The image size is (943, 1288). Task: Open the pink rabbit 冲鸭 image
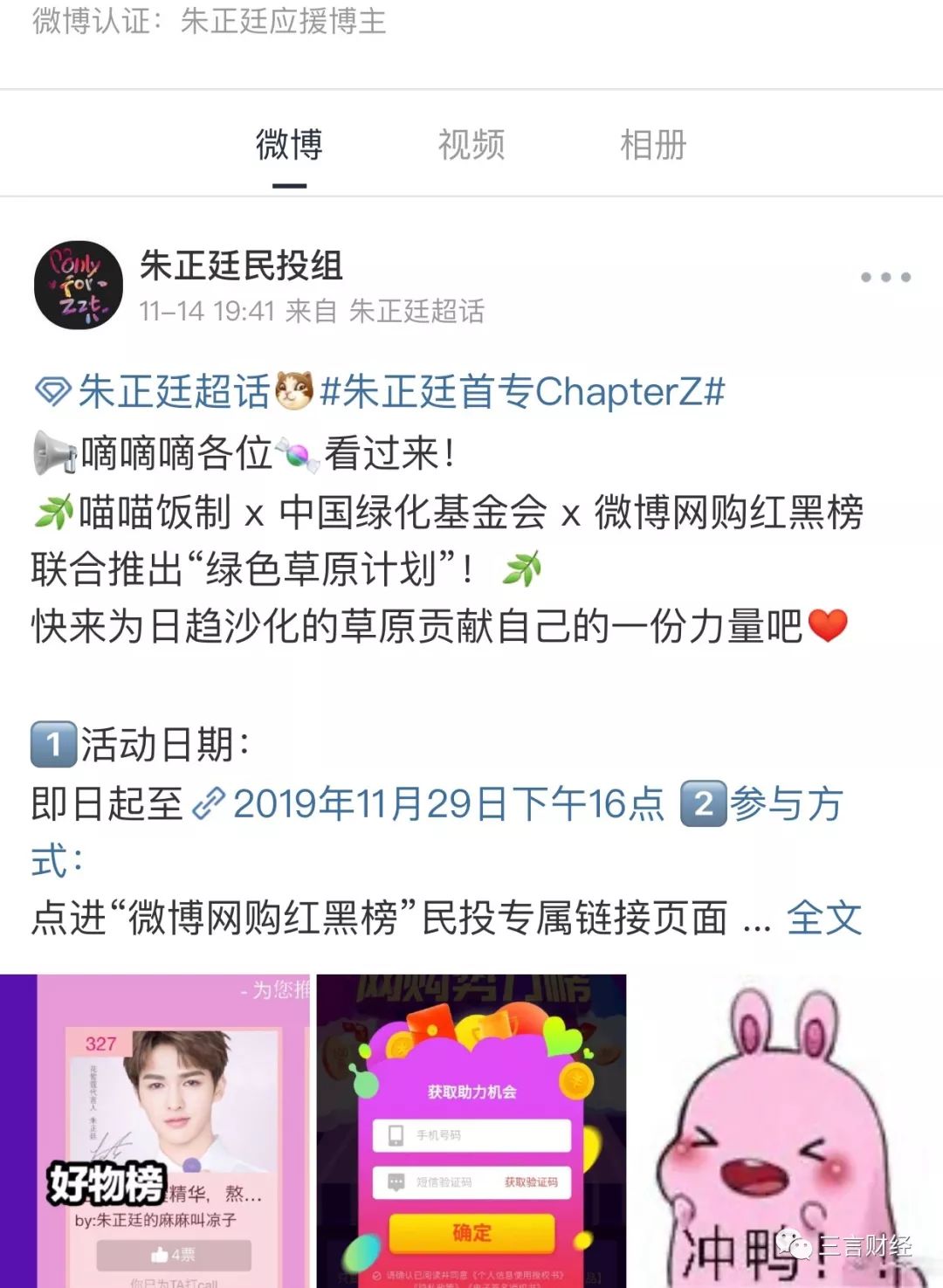[788, 1131]
